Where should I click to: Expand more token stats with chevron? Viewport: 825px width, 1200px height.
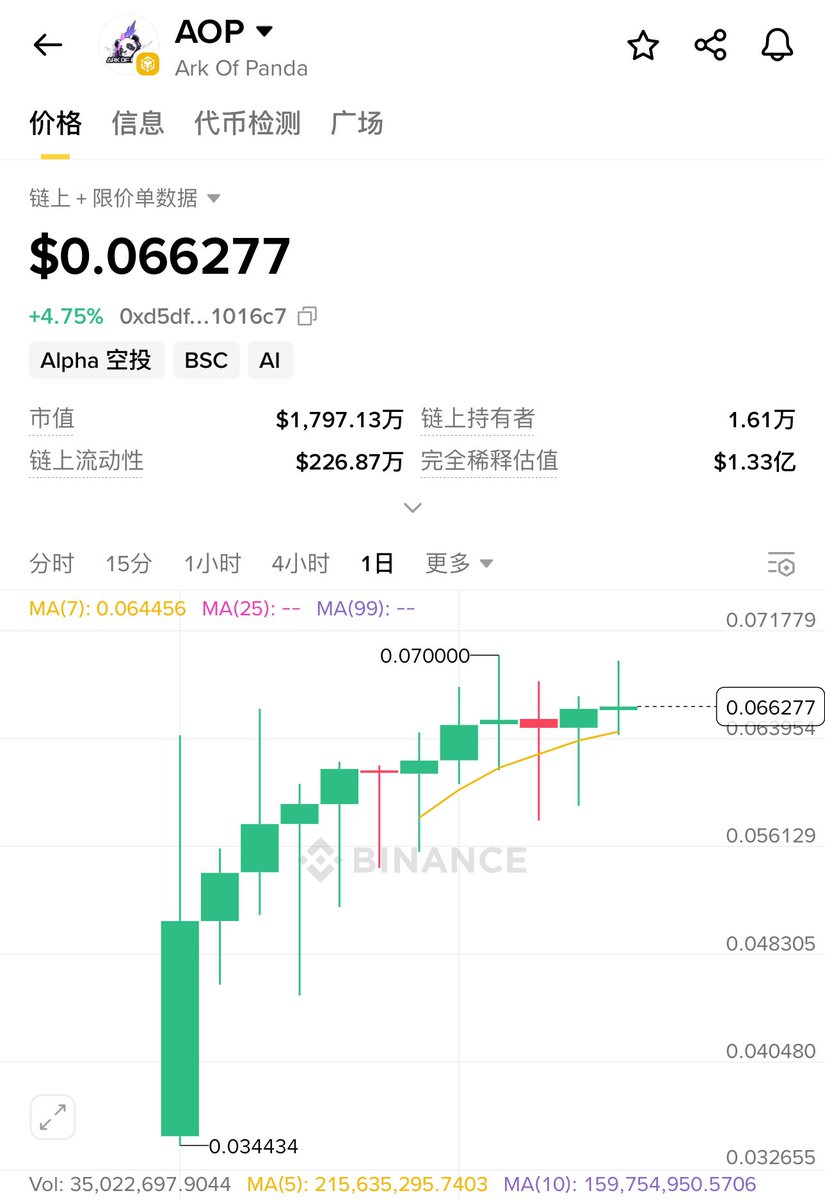click(x=412, y=508)
